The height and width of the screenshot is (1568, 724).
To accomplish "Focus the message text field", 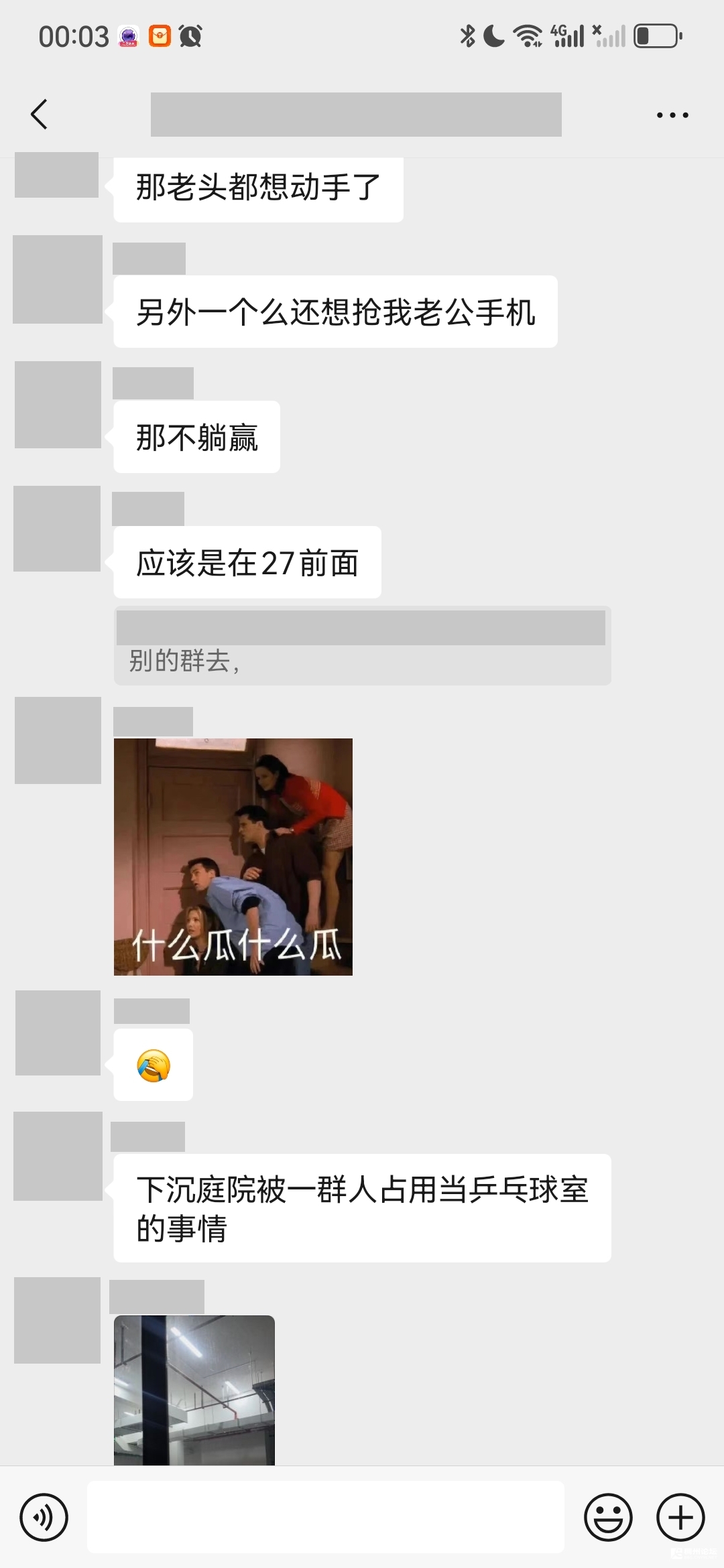I will point(325,1517).
